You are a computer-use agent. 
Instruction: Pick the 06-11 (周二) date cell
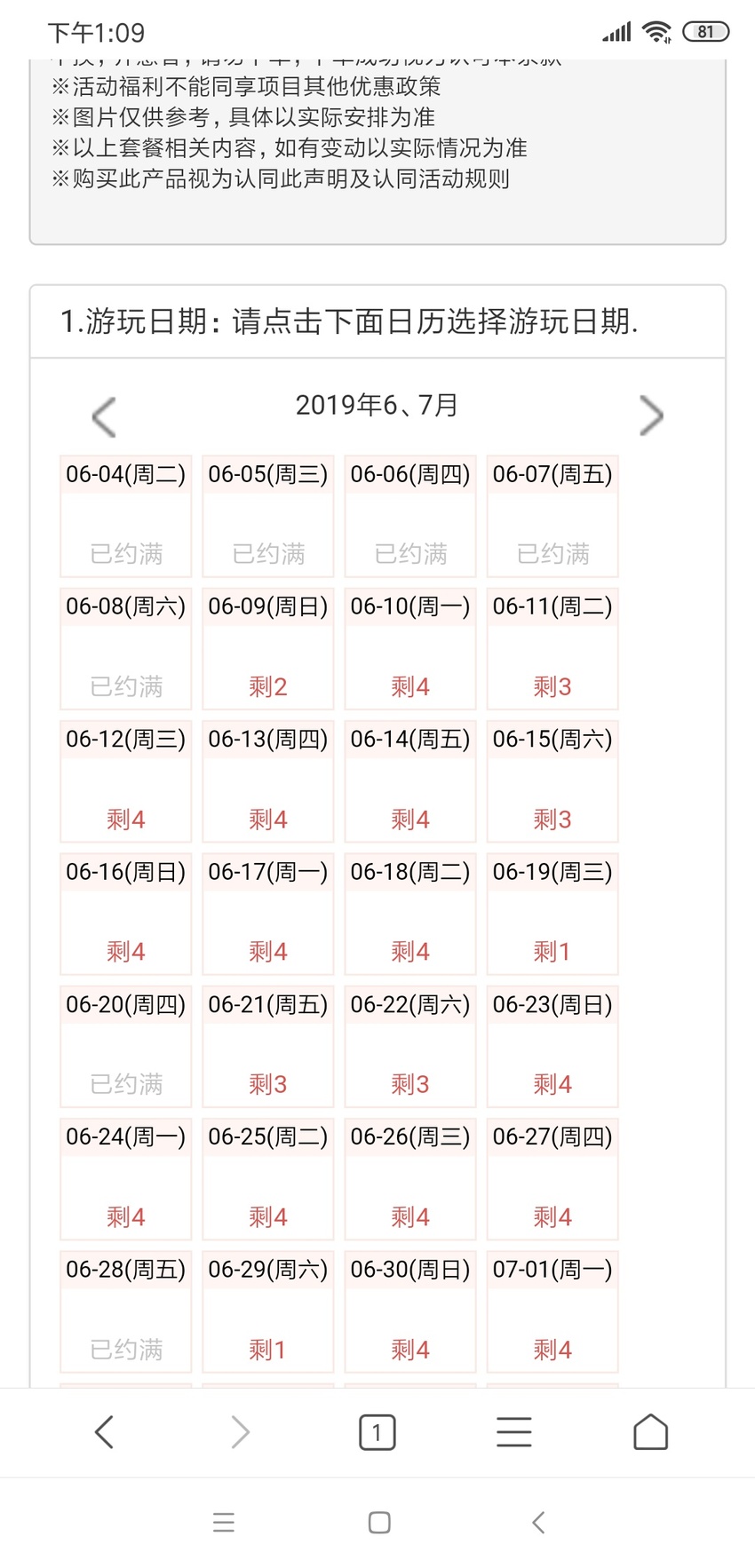coord(552,648)
